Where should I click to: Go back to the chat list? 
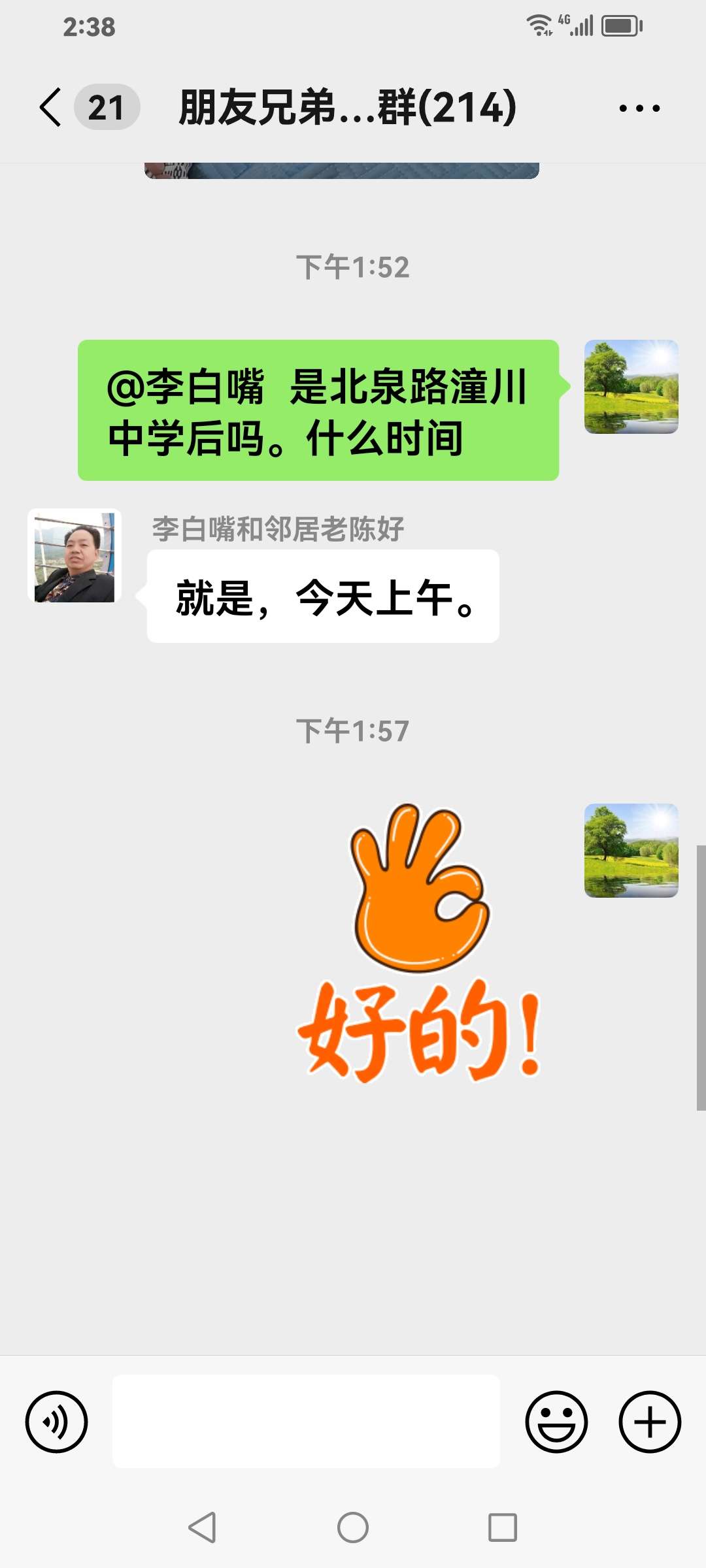(51, 107)
